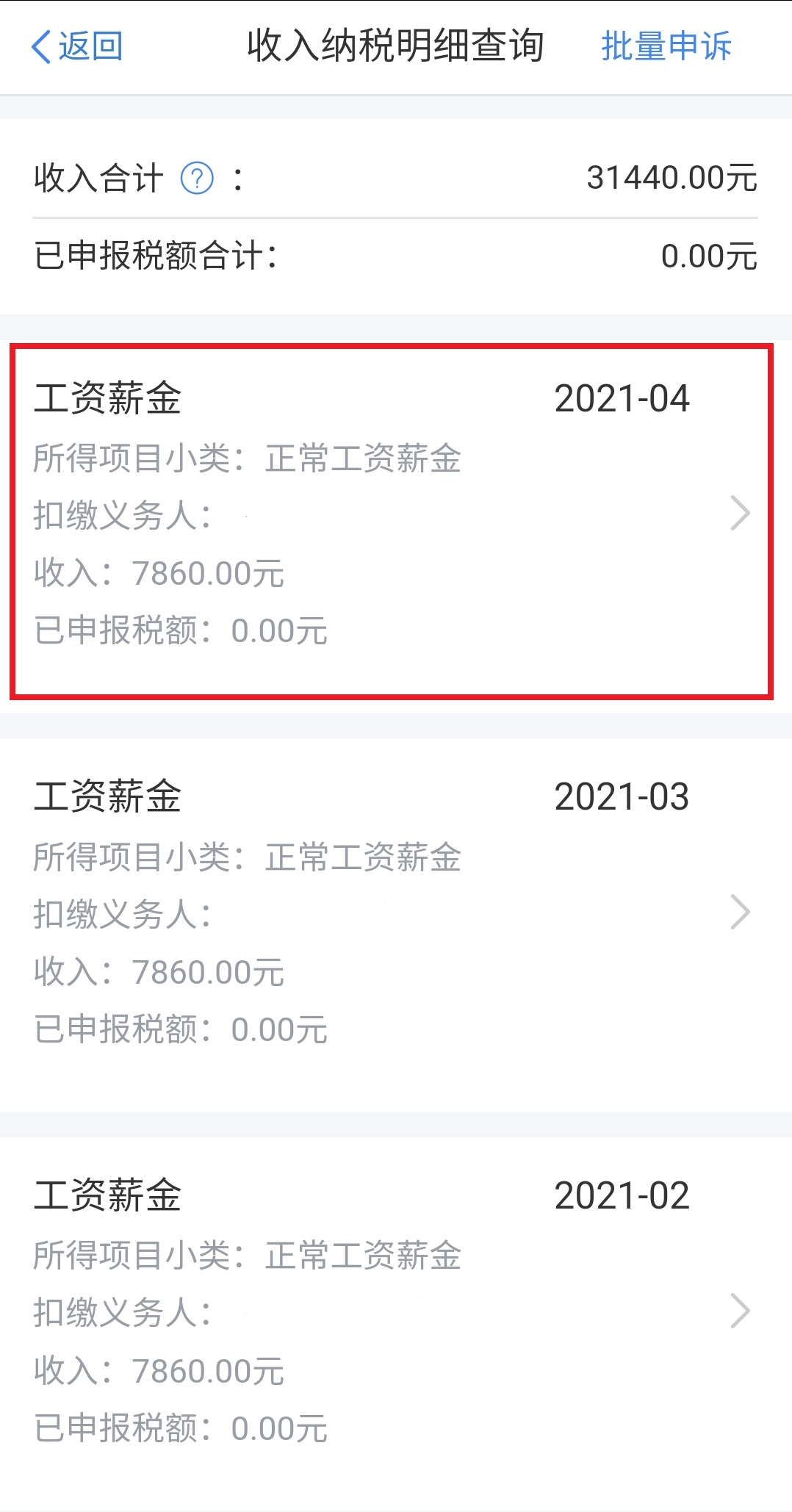Tap the help icon beside 收入合计

click(x=197, y=179)
